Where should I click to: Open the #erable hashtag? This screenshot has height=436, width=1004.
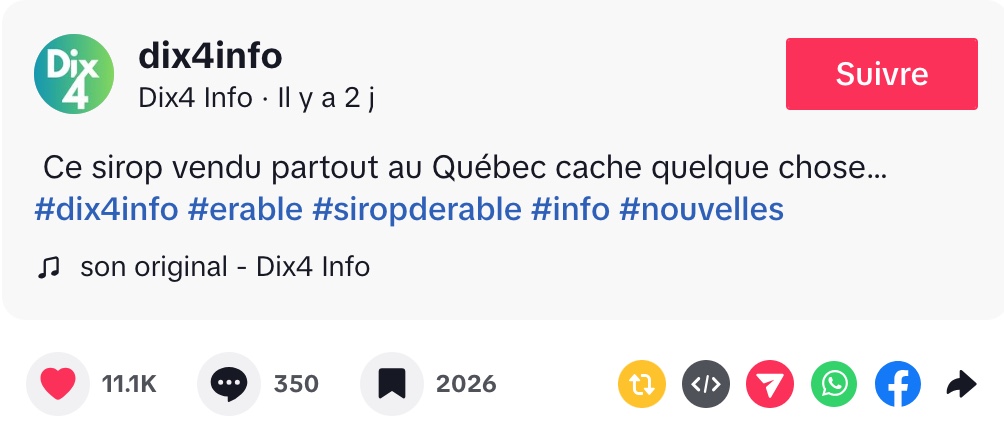pyautogui.click(x=244, y=210)
